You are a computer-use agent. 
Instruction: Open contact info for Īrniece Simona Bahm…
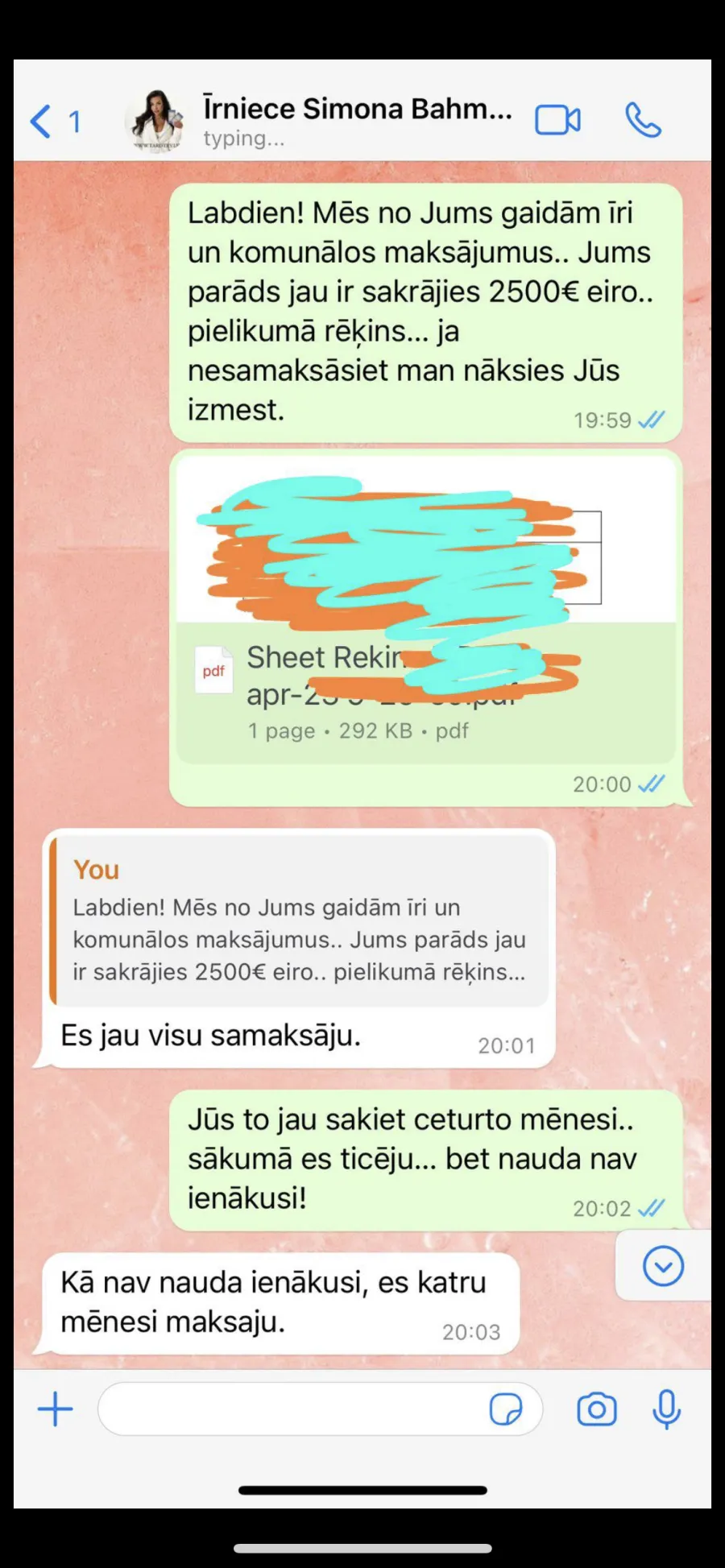coord(358,121)
